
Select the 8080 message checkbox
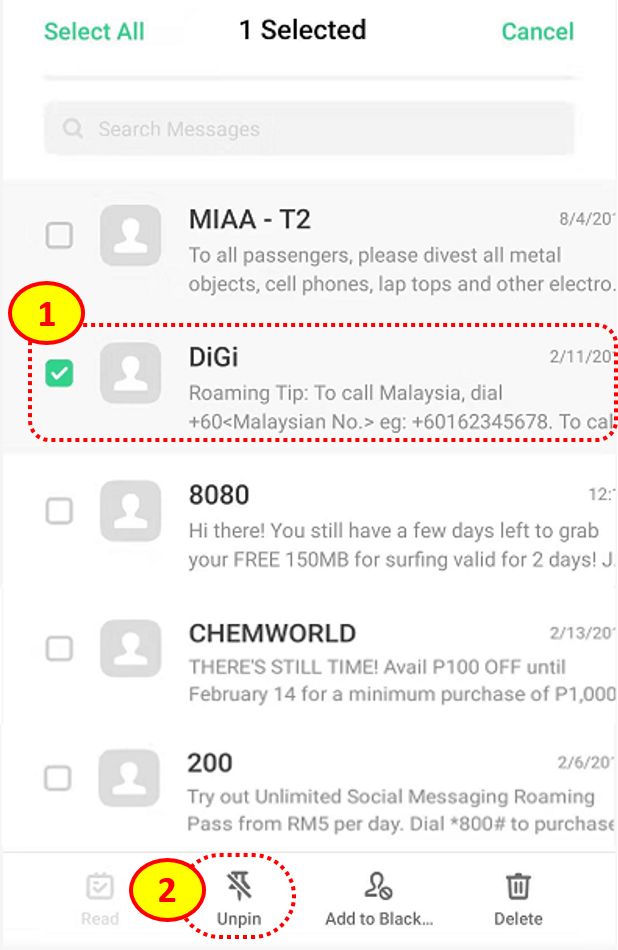(x=60, y=511)
